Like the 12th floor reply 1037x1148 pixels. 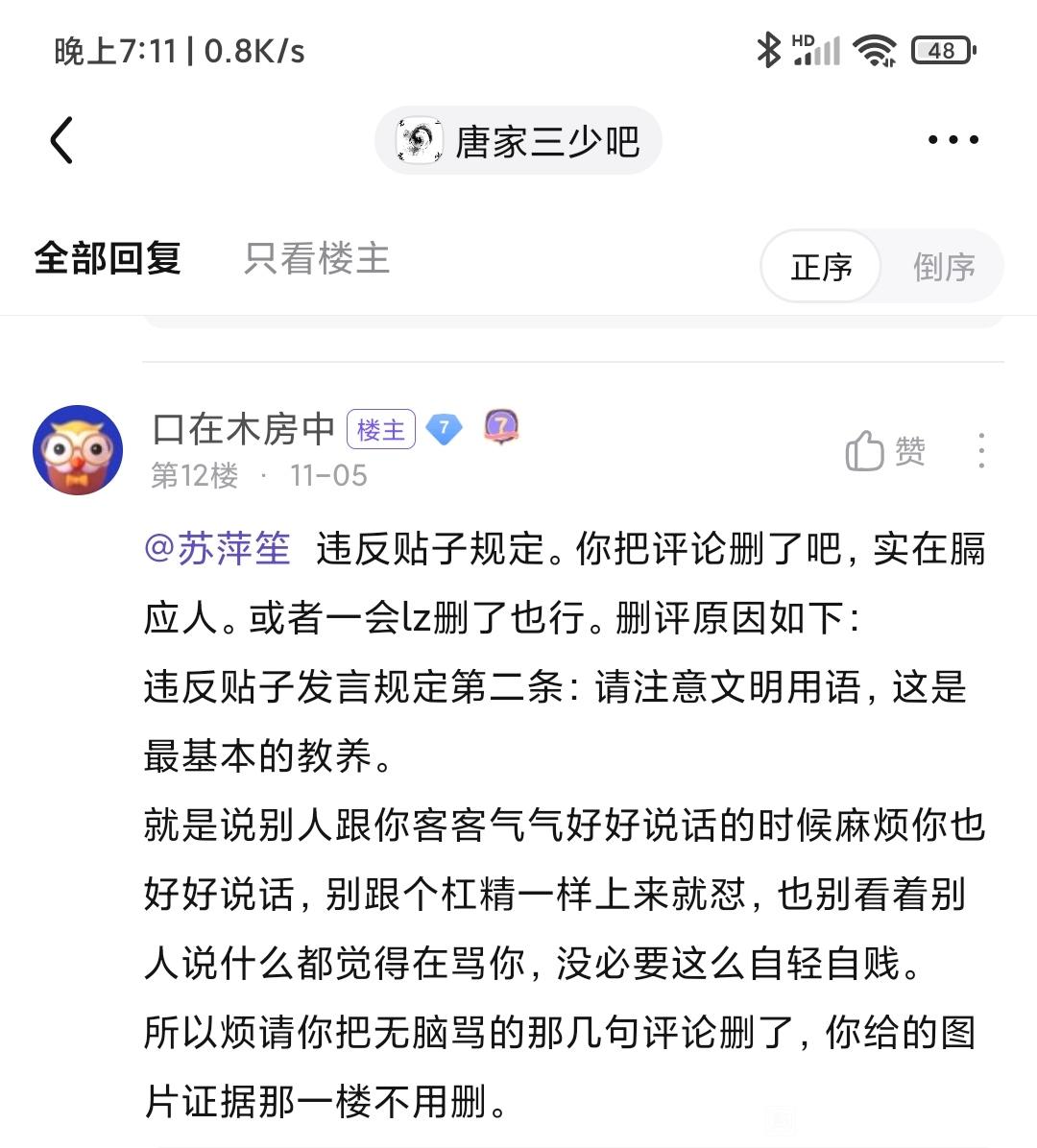pos(885,450)
